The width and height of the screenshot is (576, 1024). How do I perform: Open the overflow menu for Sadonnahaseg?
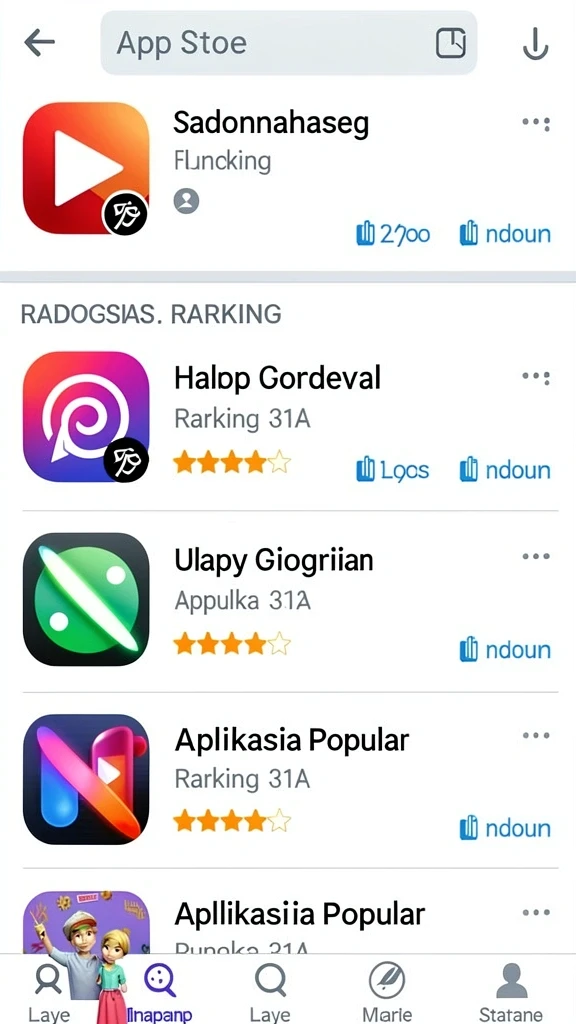536,123
